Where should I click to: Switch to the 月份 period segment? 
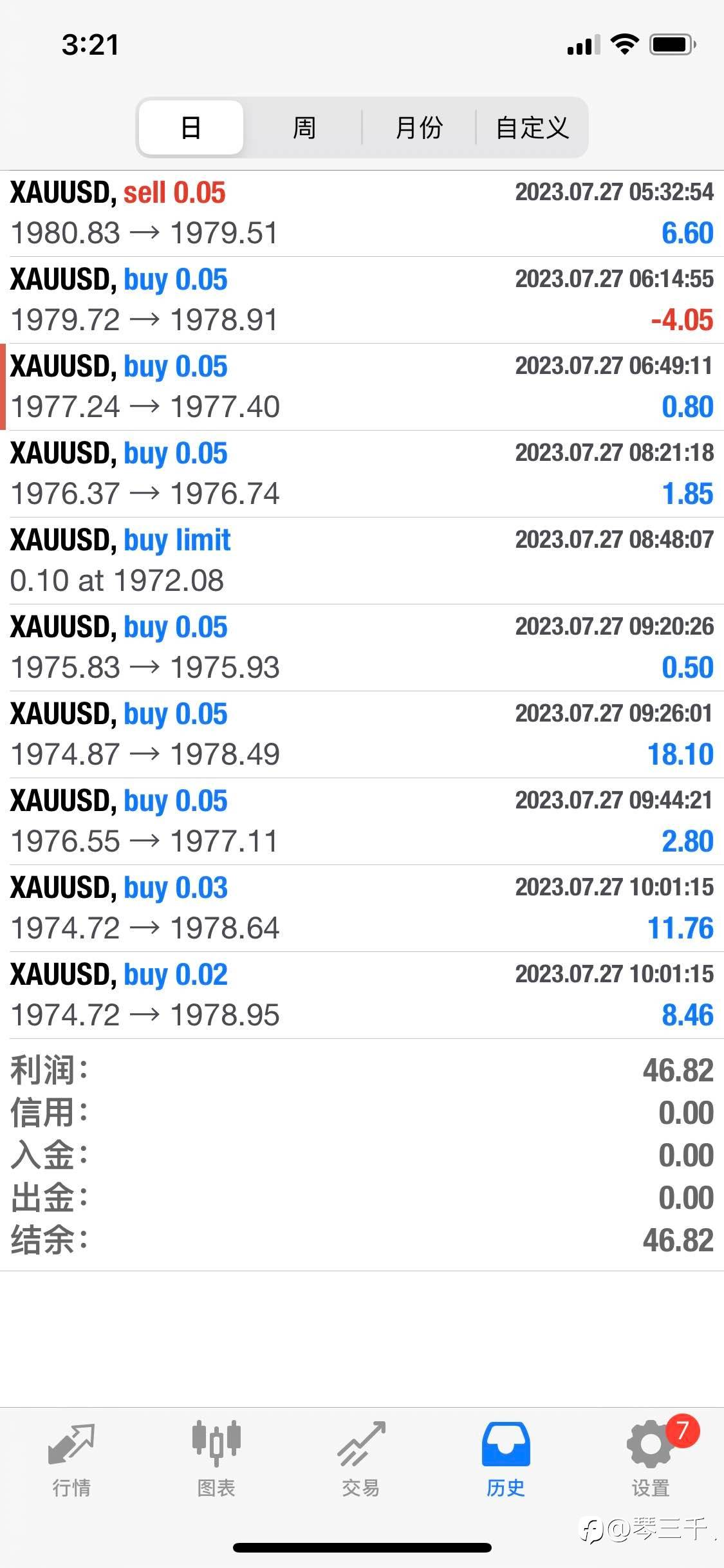pyautogui.click(x=418, y=127)
